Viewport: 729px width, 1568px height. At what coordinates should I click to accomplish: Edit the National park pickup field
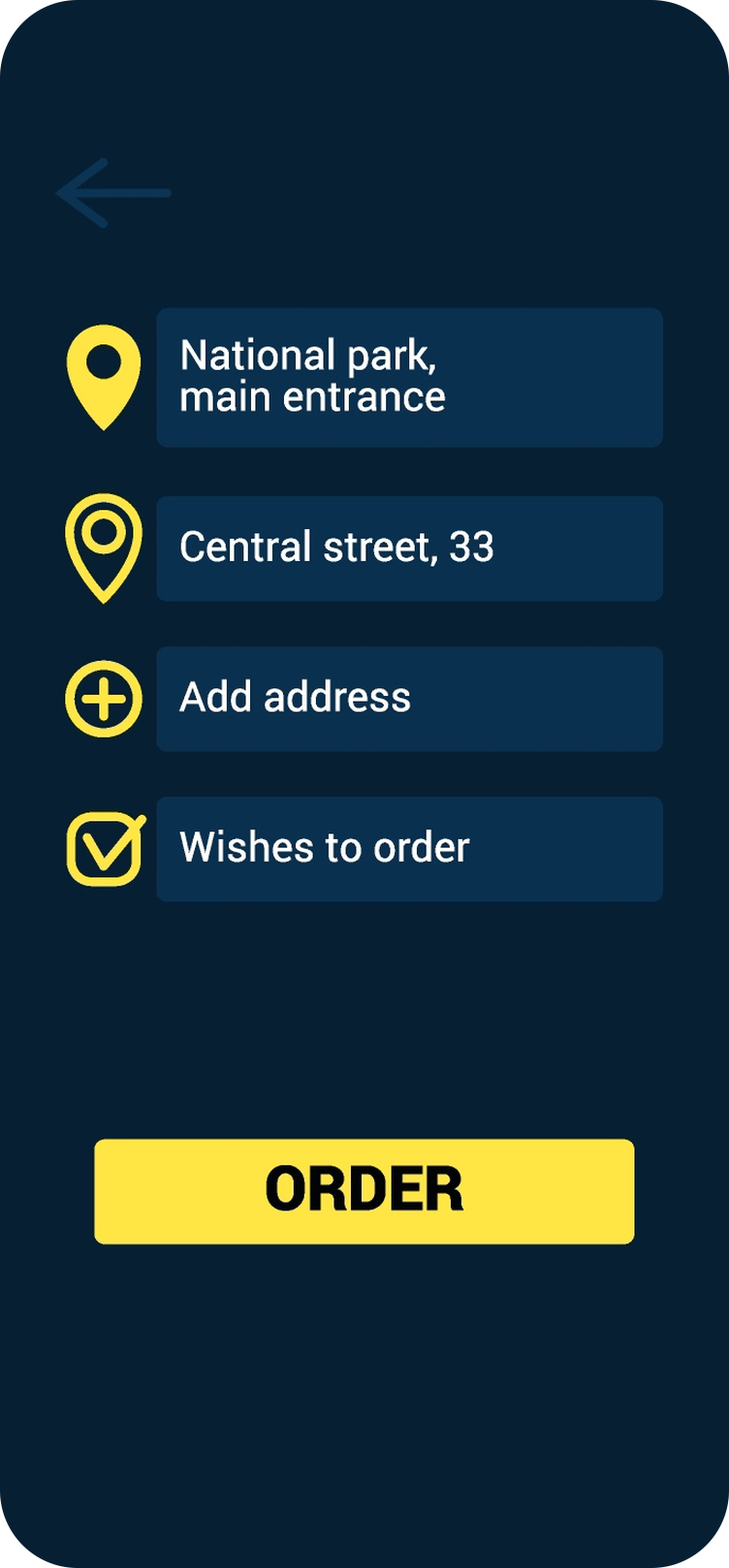click(x=409, y=377)
